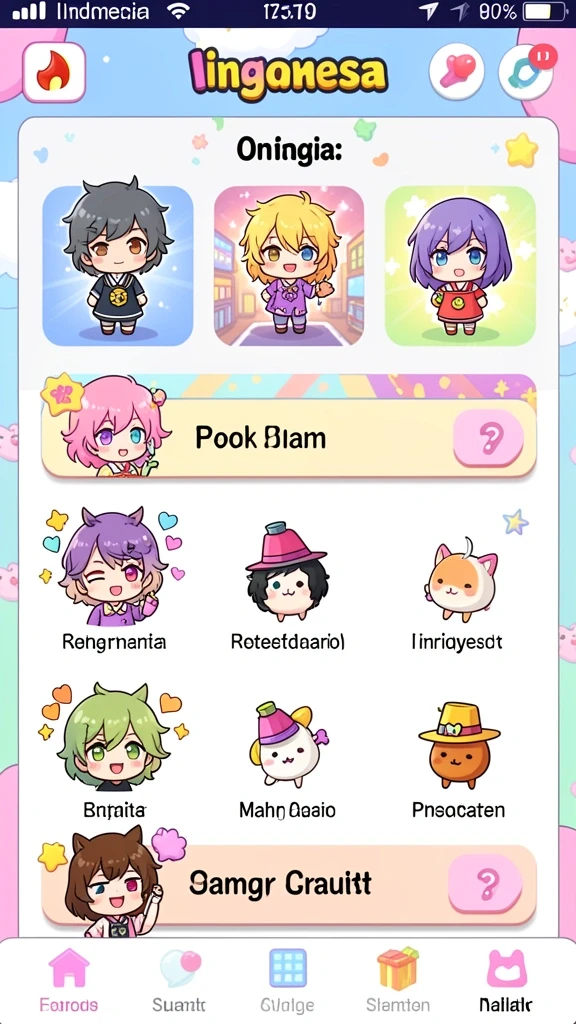
Task: Open the Pook Blam banner
Action: coord(289,438)
